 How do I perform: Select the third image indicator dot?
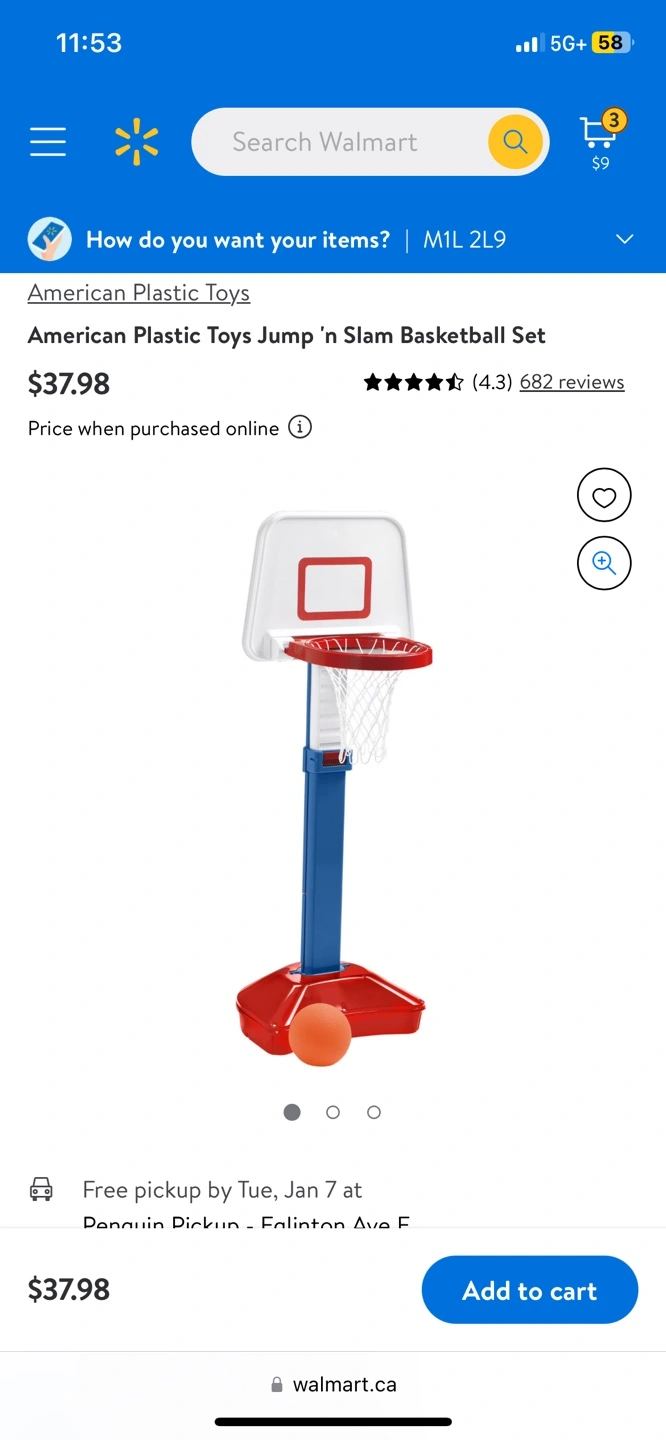coord(374,1112)
